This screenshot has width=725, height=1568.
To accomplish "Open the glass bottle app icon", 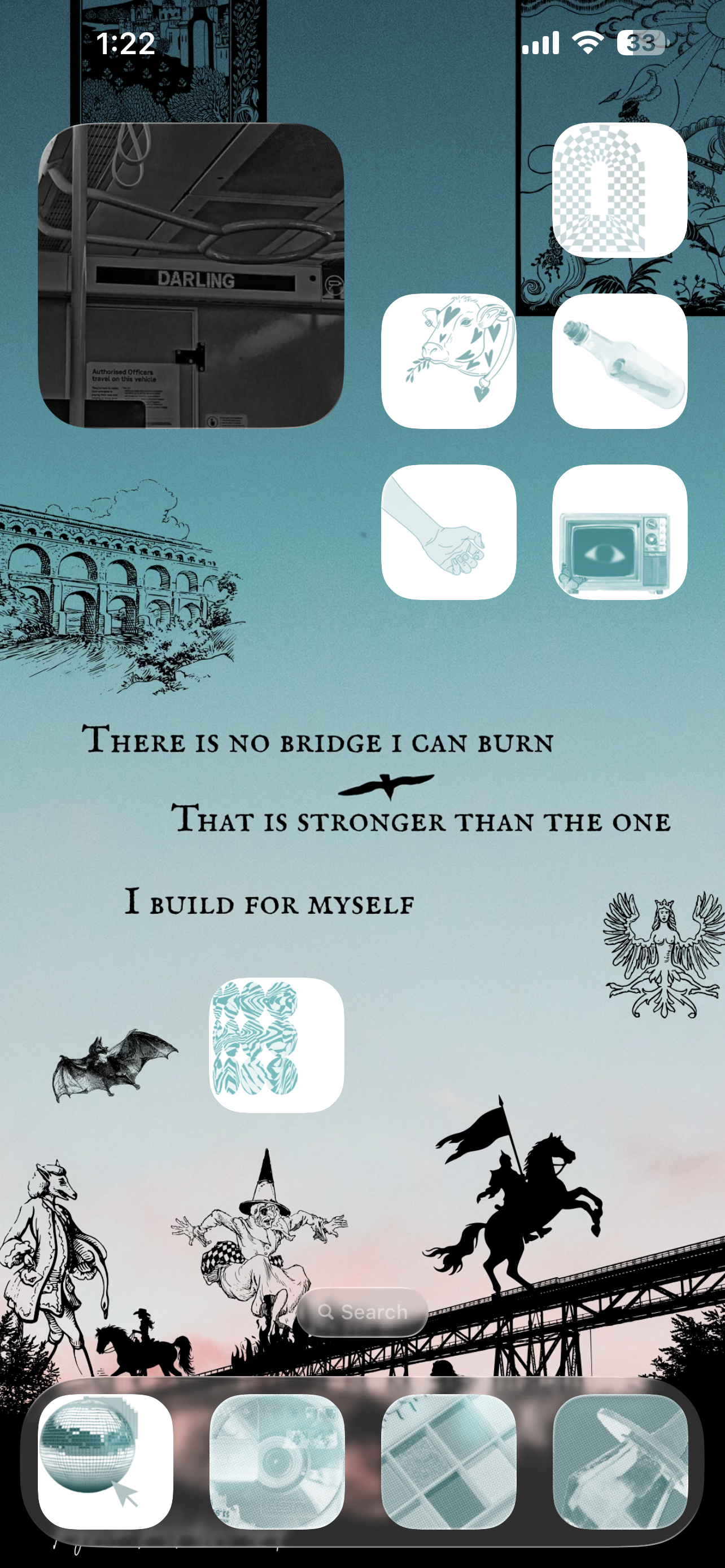I will point(619,361).
